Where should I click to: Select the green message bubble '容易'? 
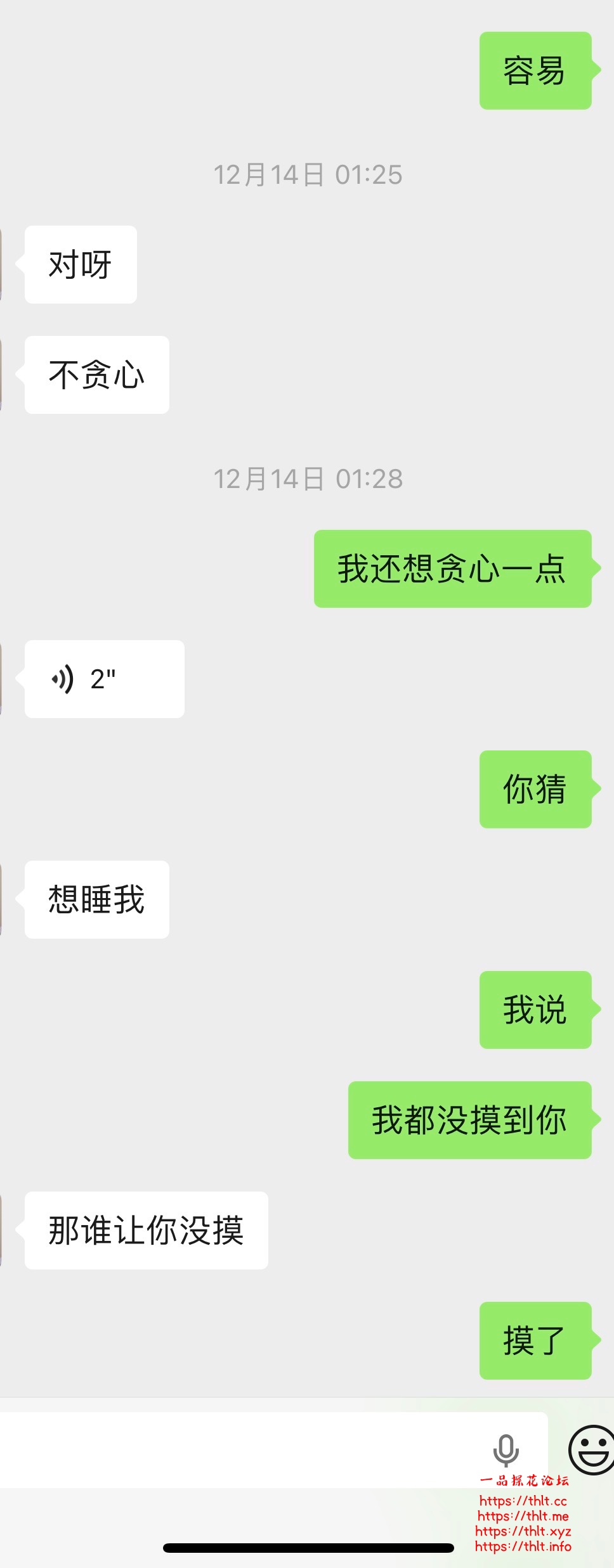535,72
